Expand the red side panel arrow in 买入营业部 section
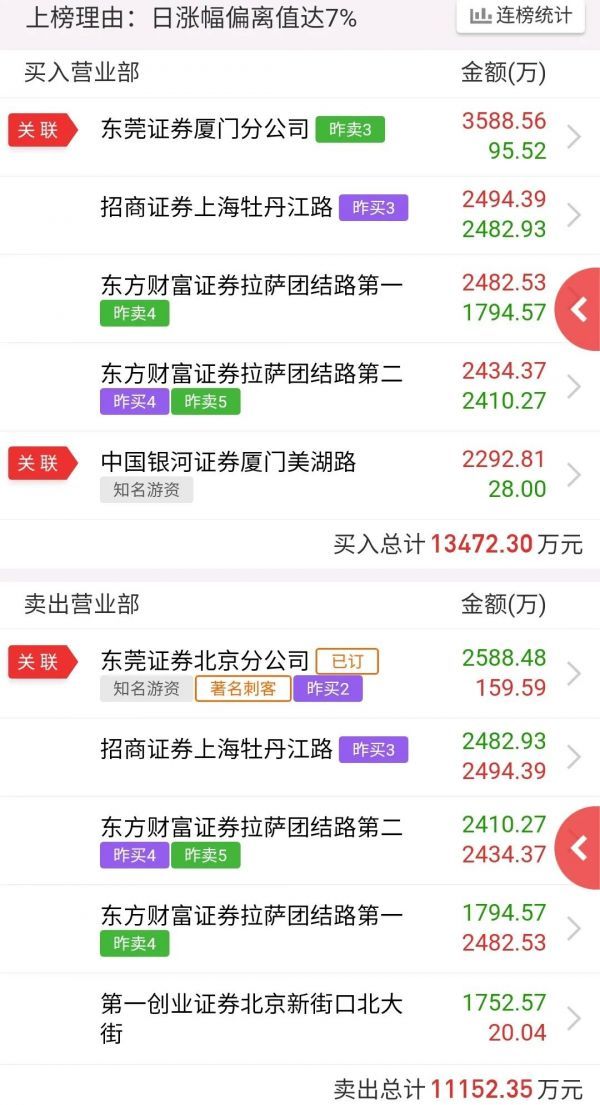Screen dimensions: 600x1105 click(x=577, y=309)
